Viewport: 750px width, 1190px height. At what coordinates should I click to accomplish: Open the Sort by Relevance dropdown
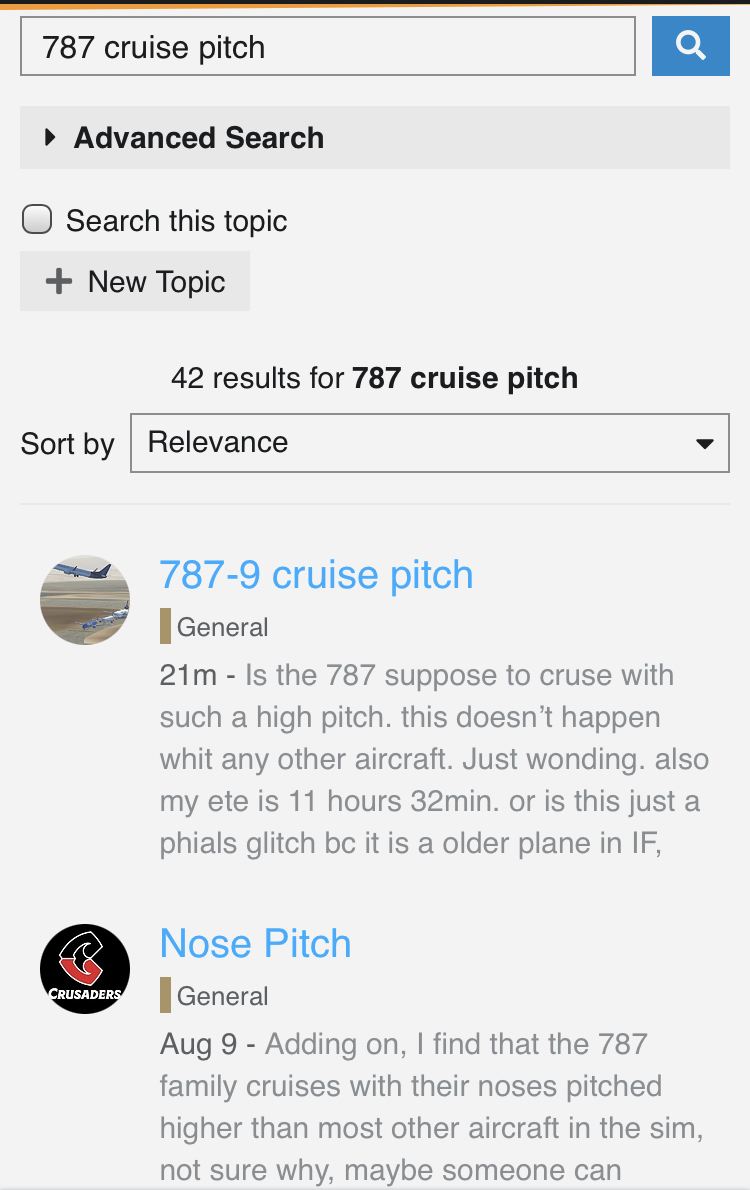pyautogui.click(x=429, y=443)
